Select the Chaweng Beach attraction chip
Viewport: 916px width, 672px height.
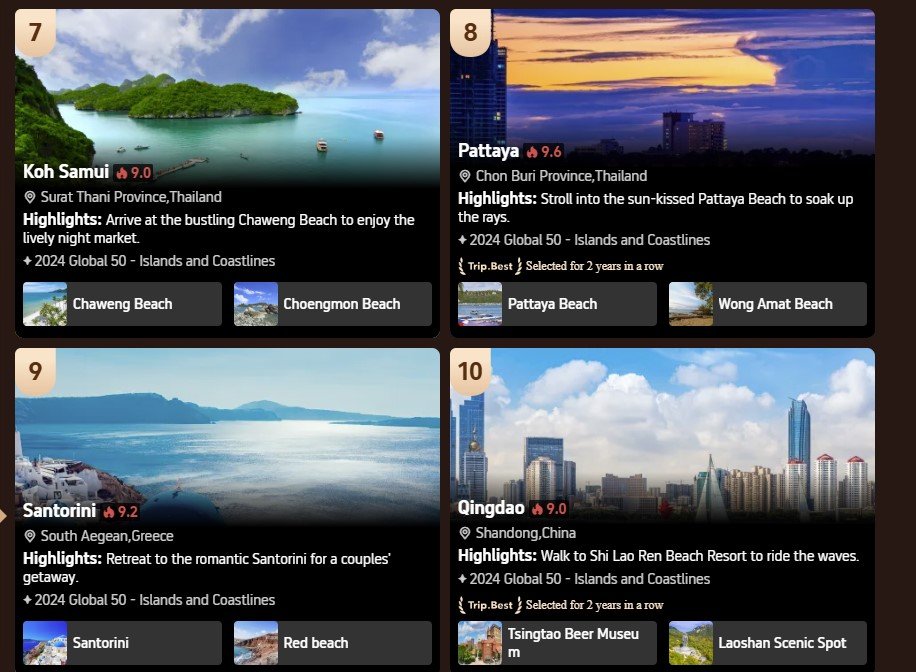122,304
